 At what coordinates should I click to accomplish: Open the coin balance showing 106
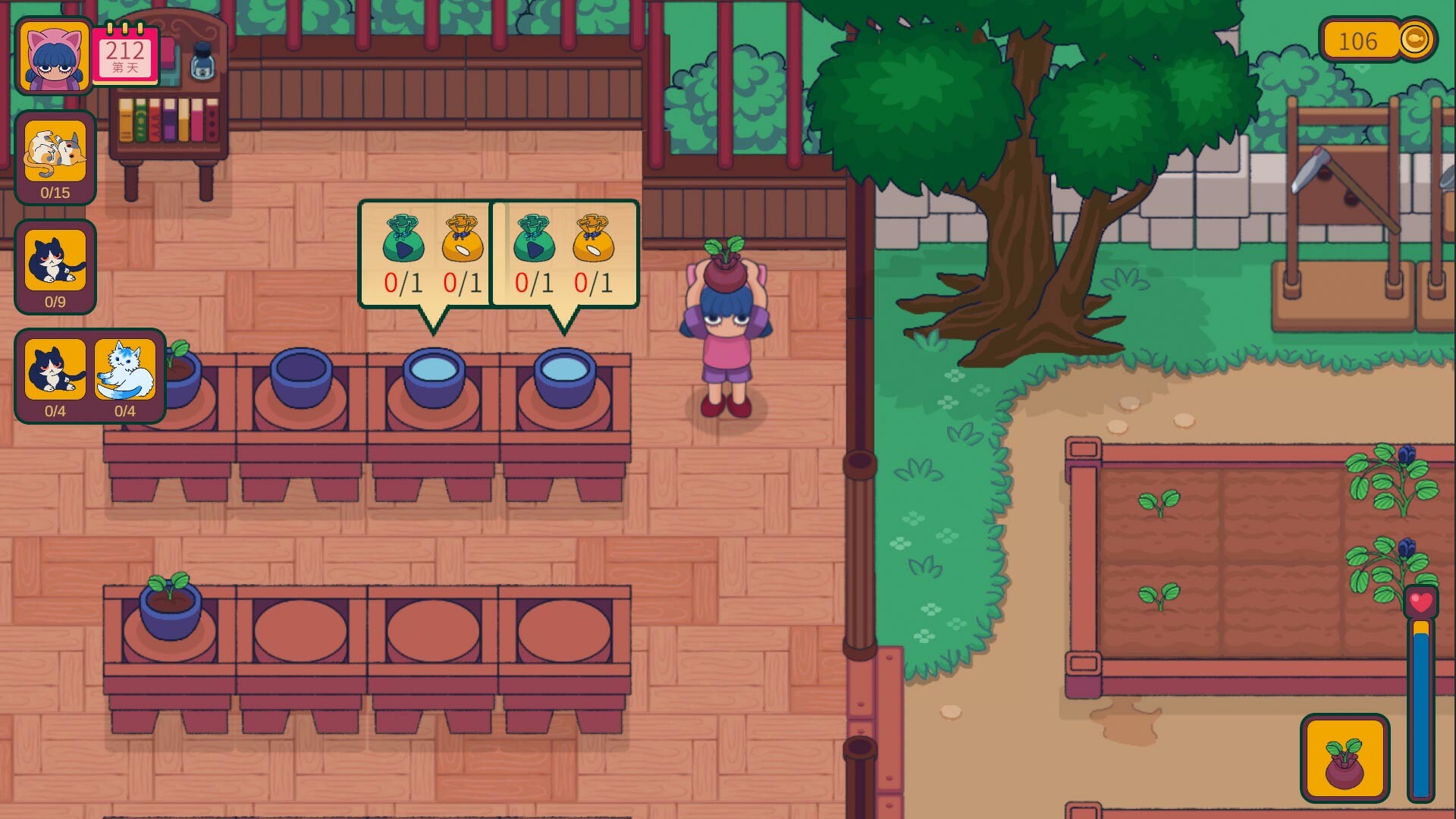point(1376,40)
